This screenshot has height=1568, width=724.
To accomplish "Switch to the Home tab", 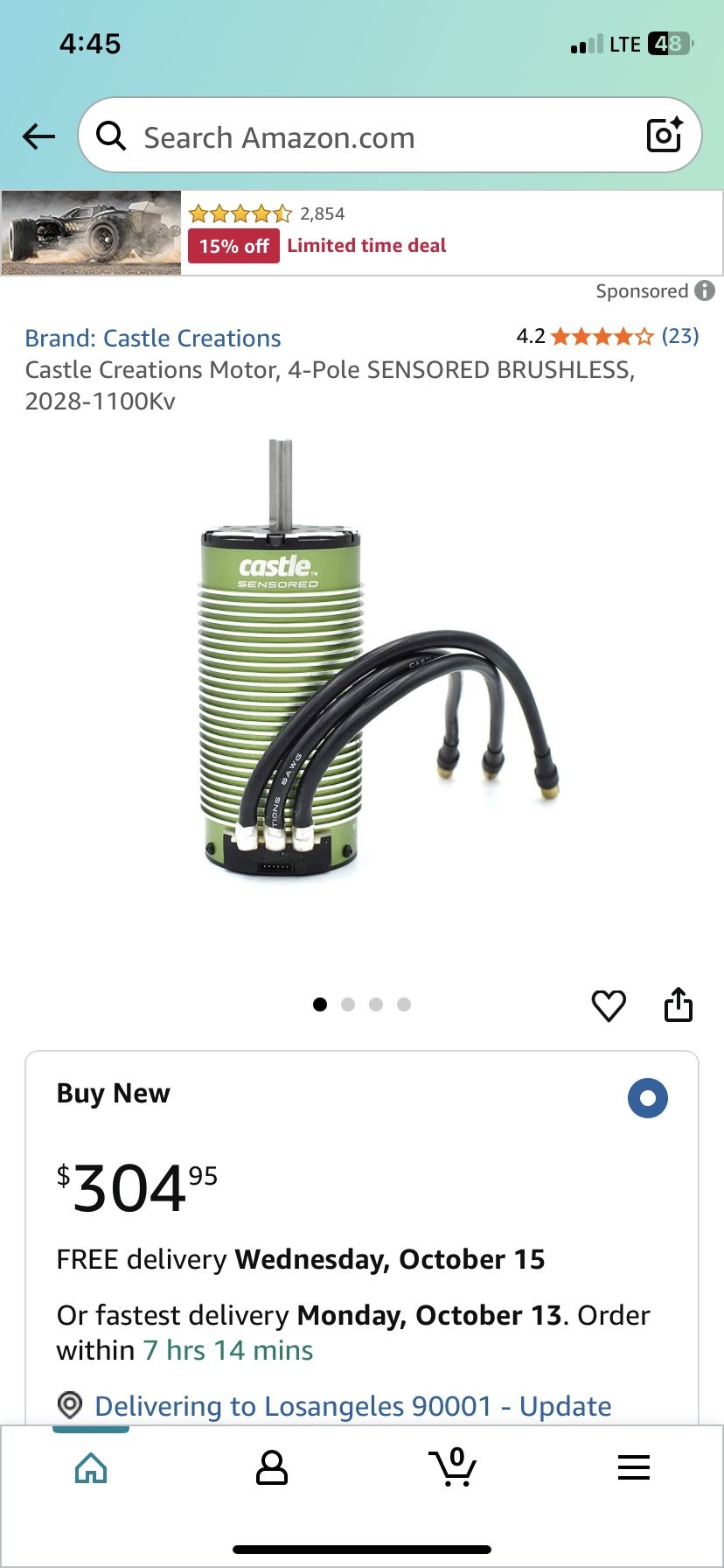I will [x=91, y=1467].
